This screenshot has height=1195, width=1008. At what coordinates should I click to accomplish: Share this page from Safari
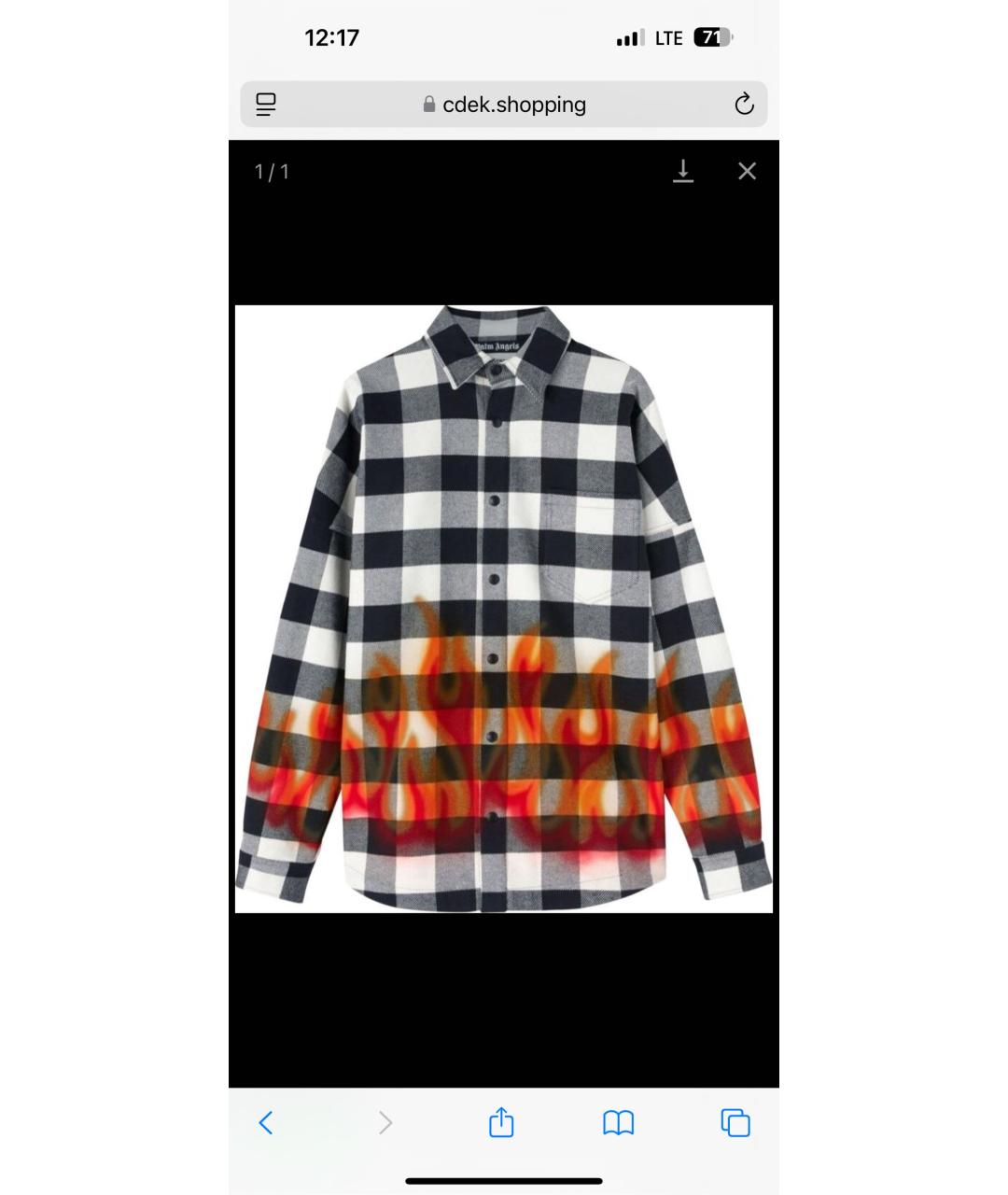click(x=501, y=1122)
